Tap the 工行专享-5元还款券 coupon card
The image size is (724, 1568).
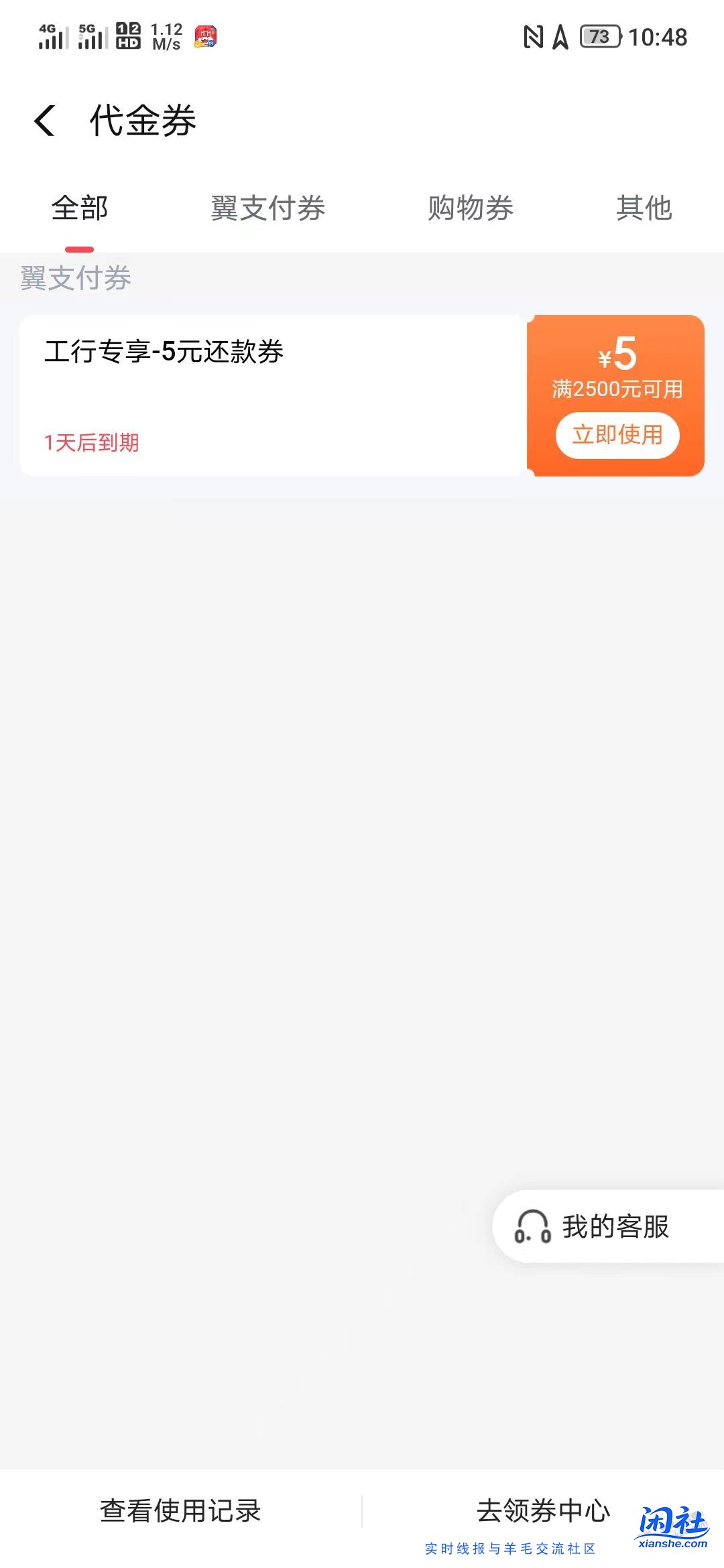click(x=268, y=395)
